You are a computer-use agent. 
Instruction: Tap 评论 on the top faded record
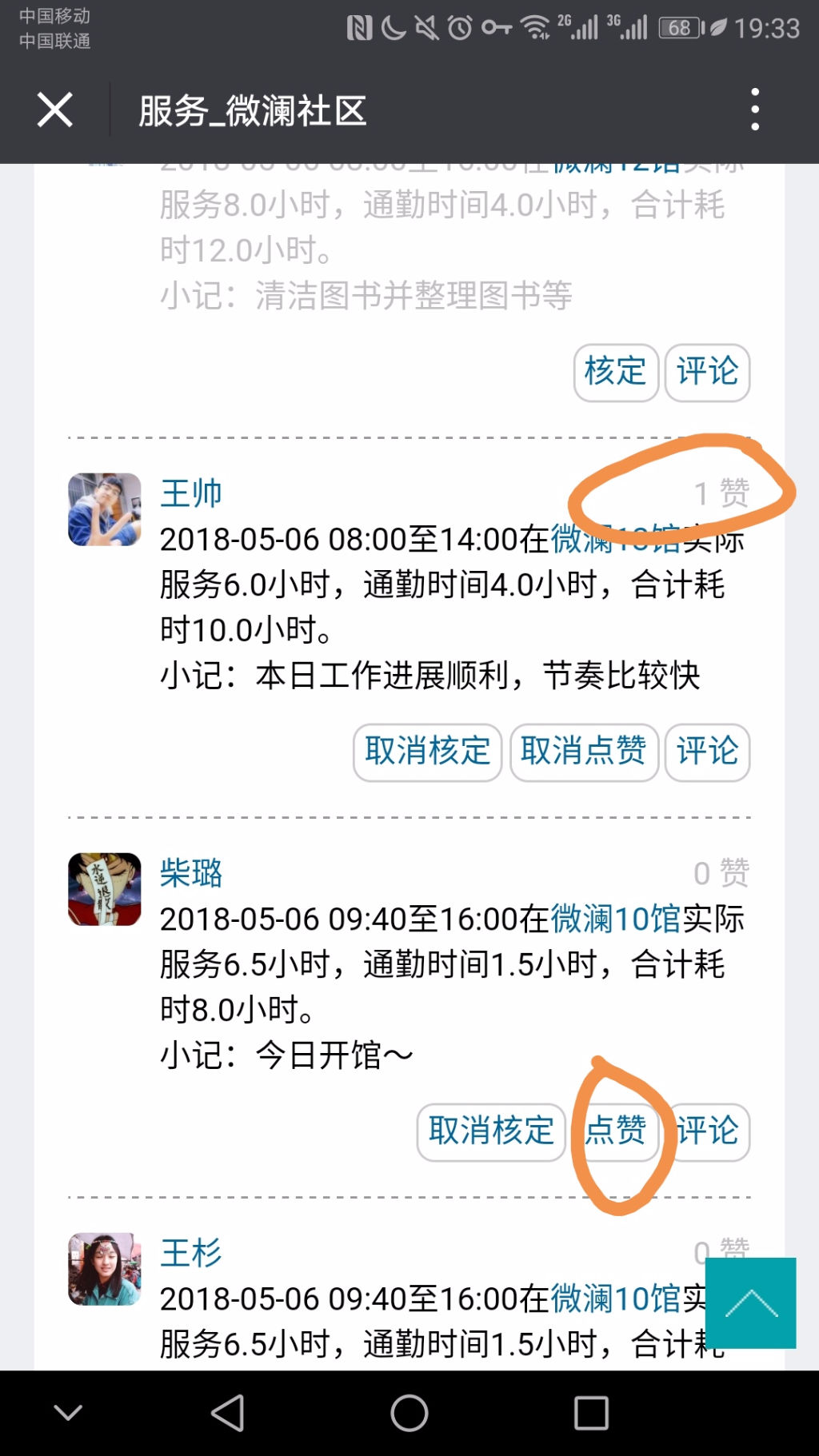[x=707, y=372]
